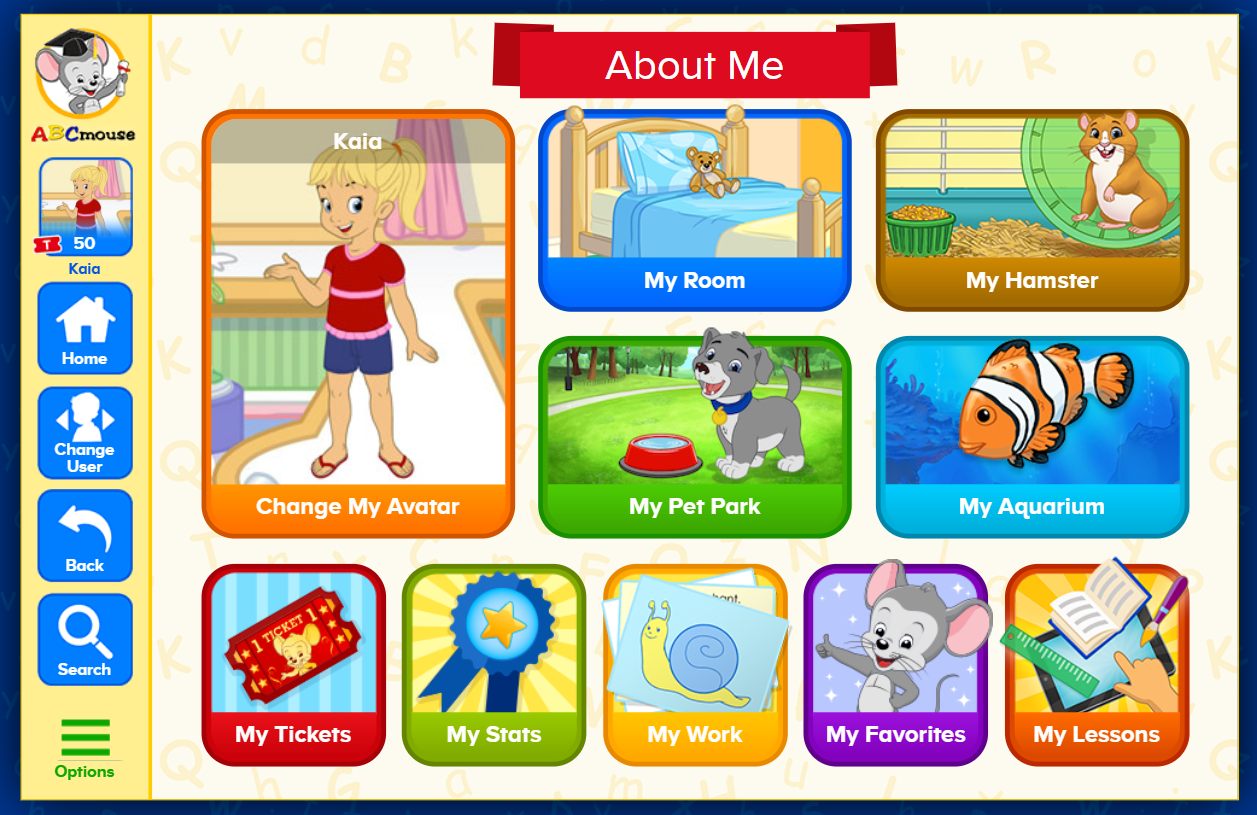Tap the Change User button
Viewport: 1257px width, 815px height.
point(85,432)
